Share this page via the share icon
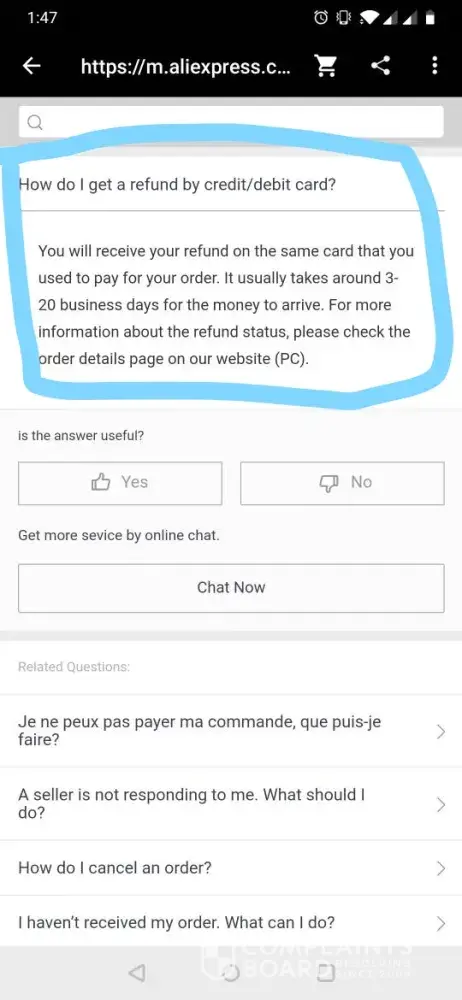The image size is (462, 1000). pos(380,66)
